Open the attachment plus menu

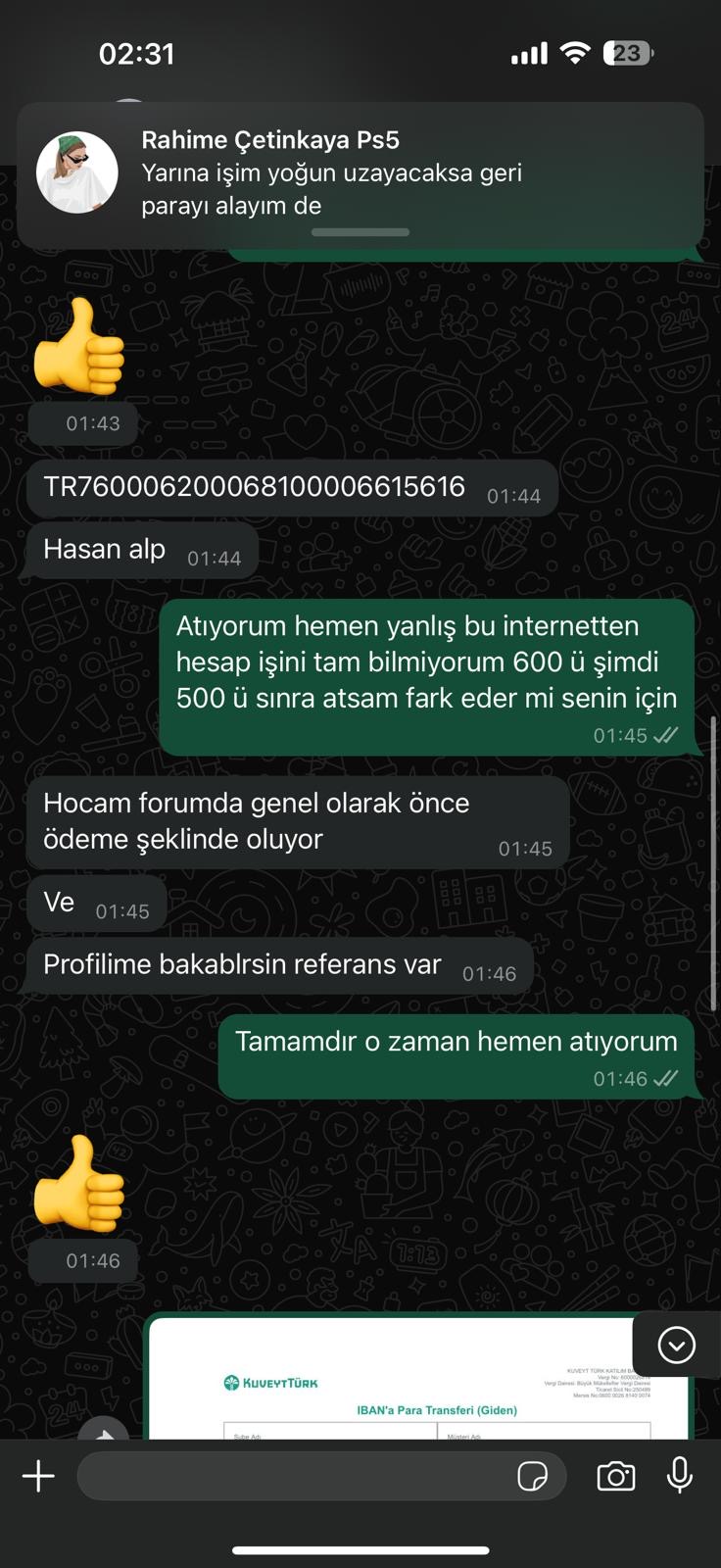(x=39, y=1476)
